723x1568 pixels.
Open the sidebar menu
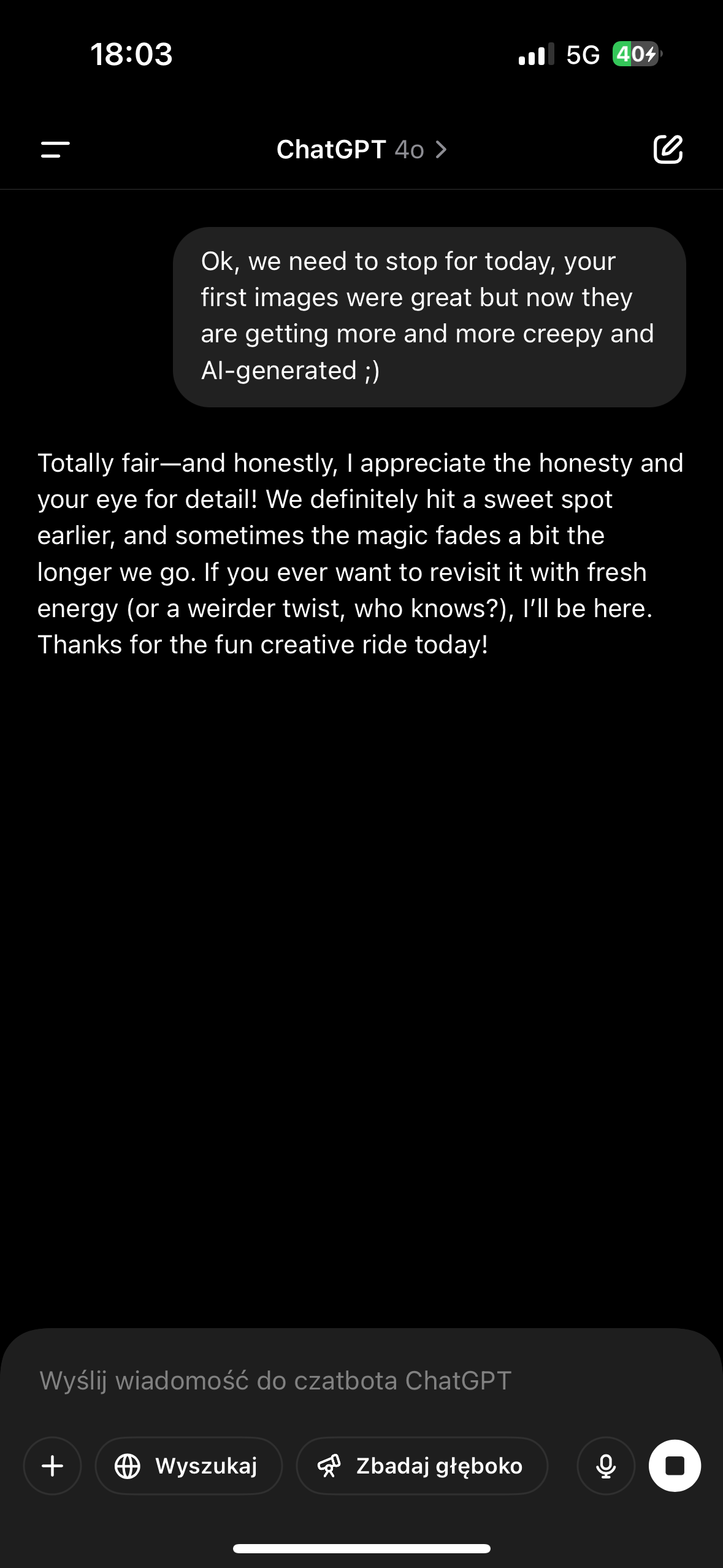(x=55, y=149)
